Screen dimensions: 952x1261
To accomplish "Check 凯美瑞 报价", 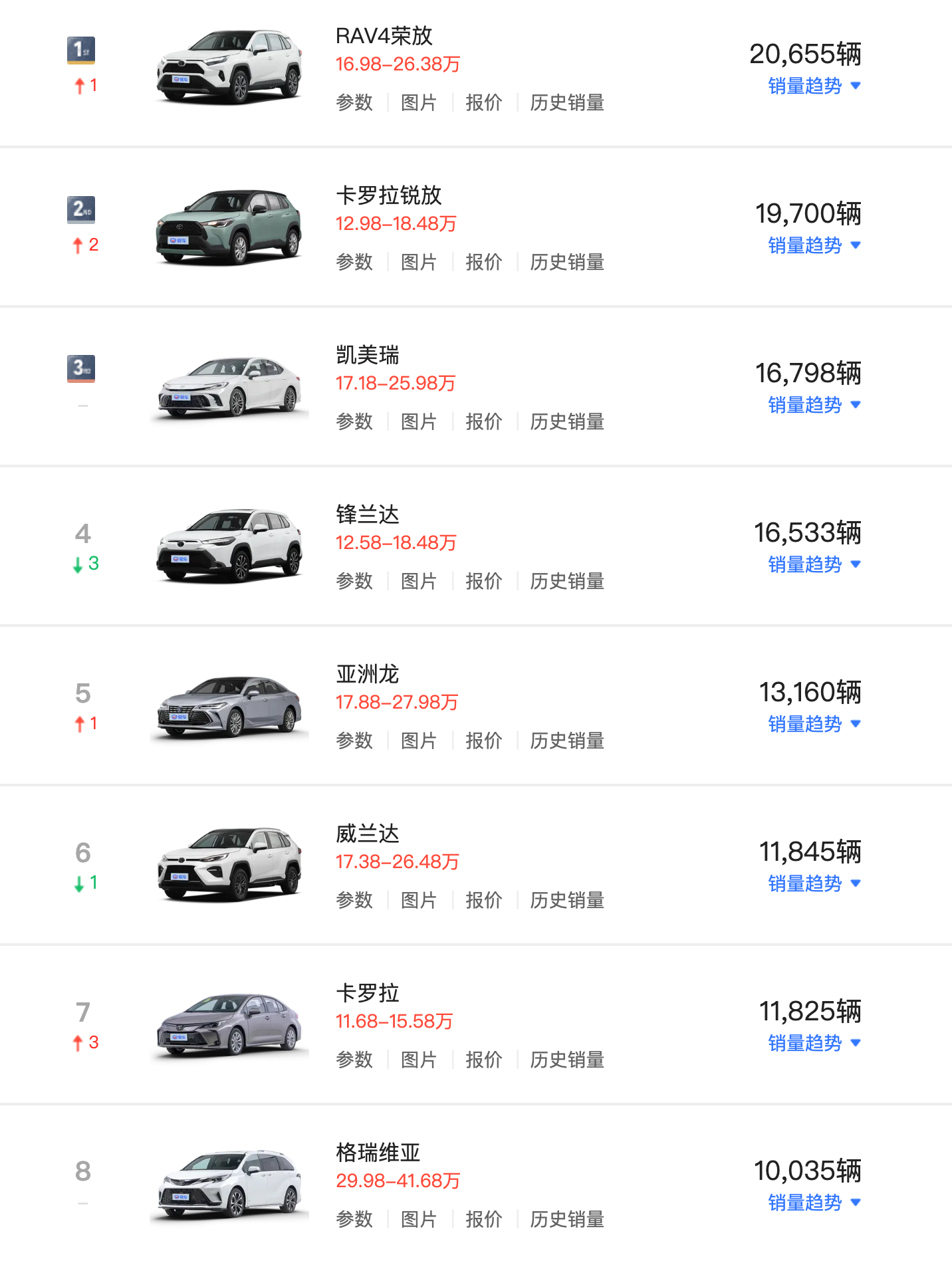I will [x=483, y=422].
